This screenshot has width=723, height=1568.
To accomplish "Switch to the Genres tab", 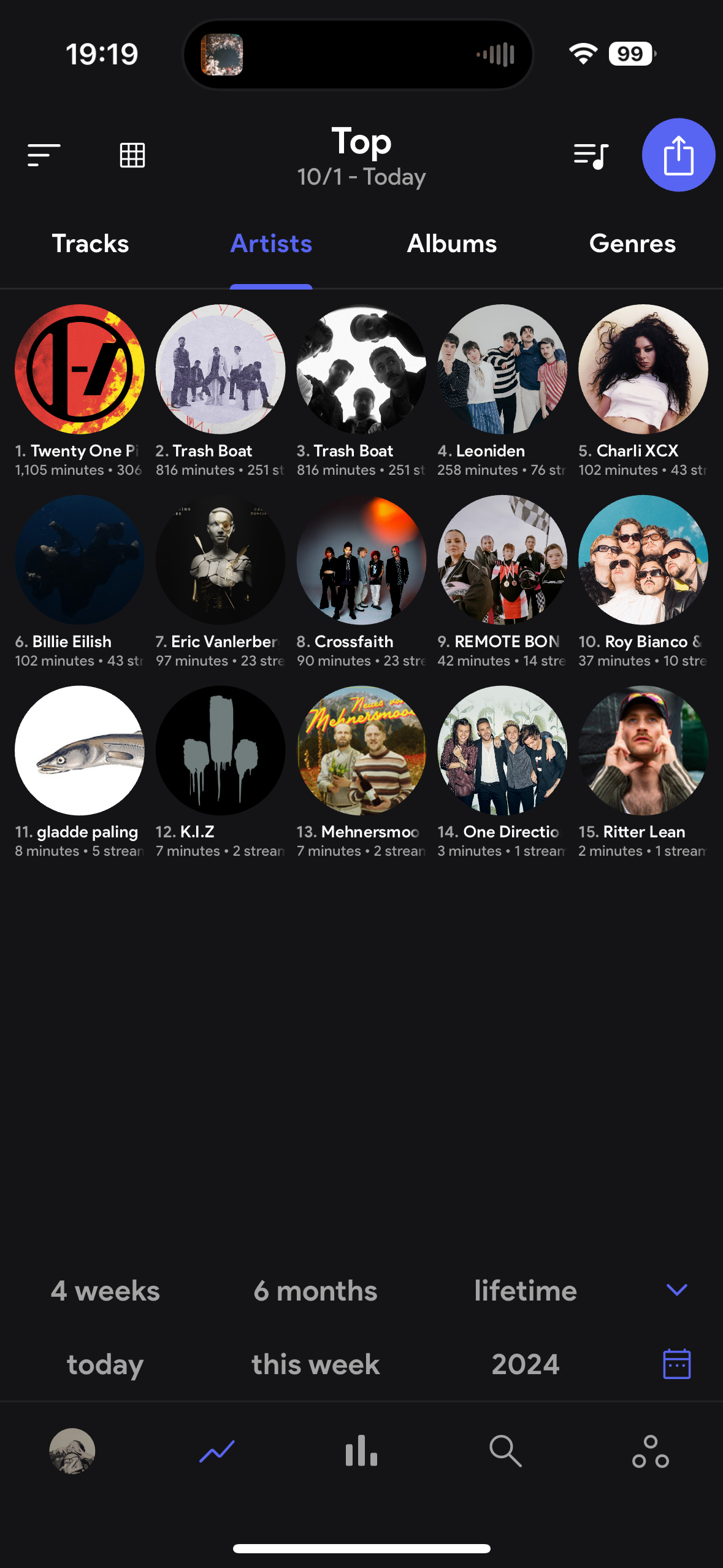I will (x=632, y=244).
